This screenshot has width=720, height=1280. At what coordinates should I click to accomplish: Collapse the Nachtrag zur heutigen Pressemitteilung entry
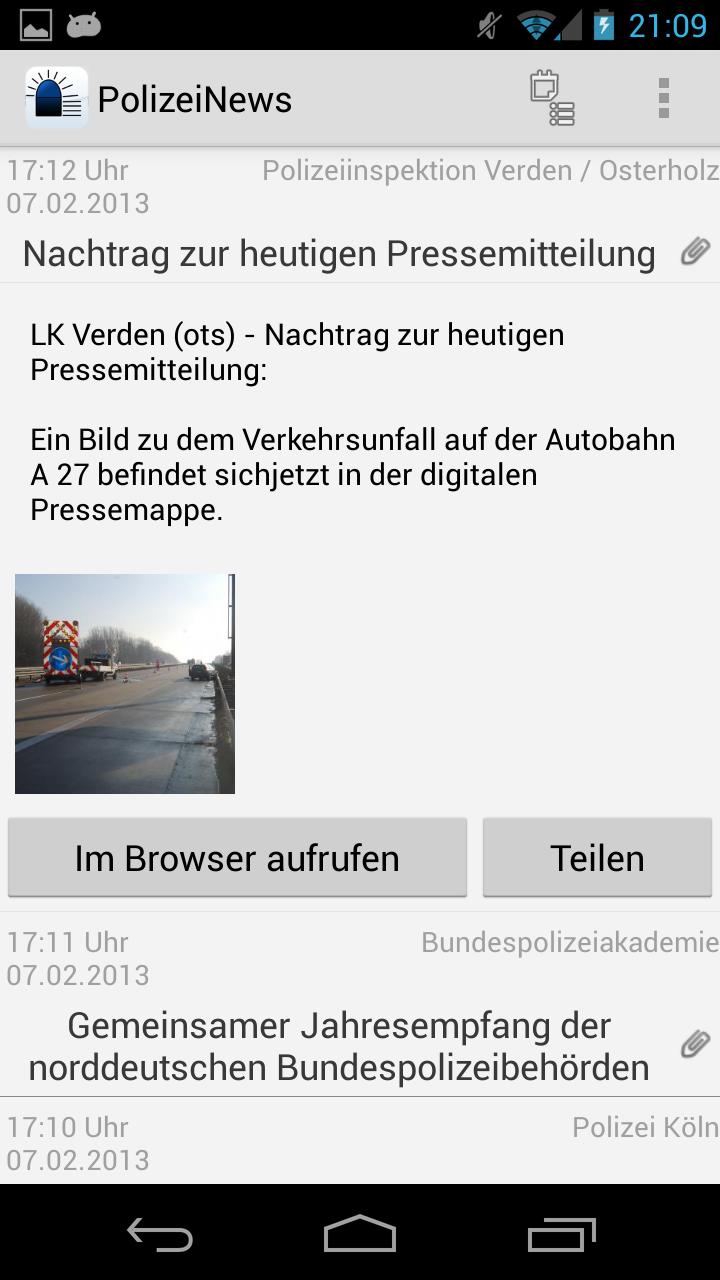coord(340,254)
